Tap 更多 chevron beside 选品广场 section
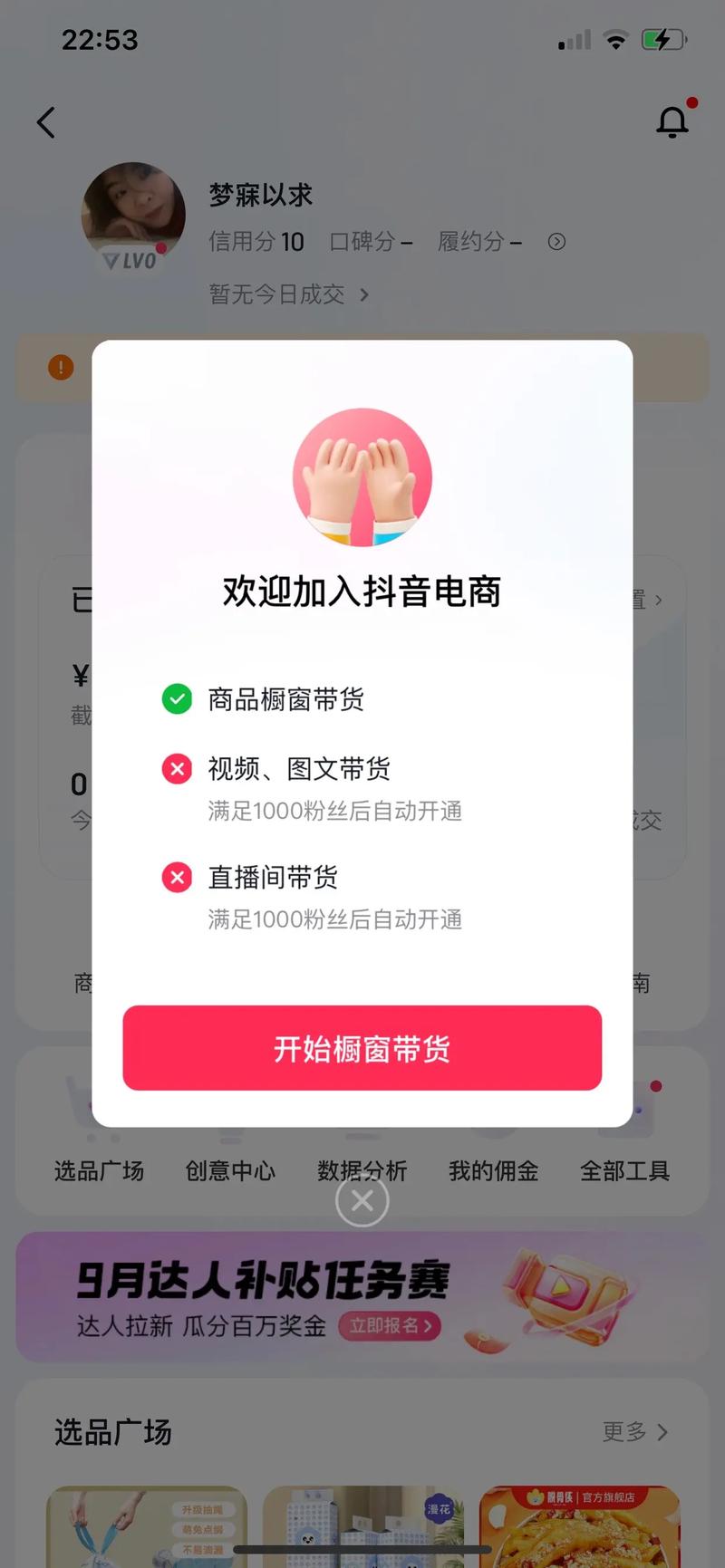This screenshot has width=725, height=1568. 634,1431
